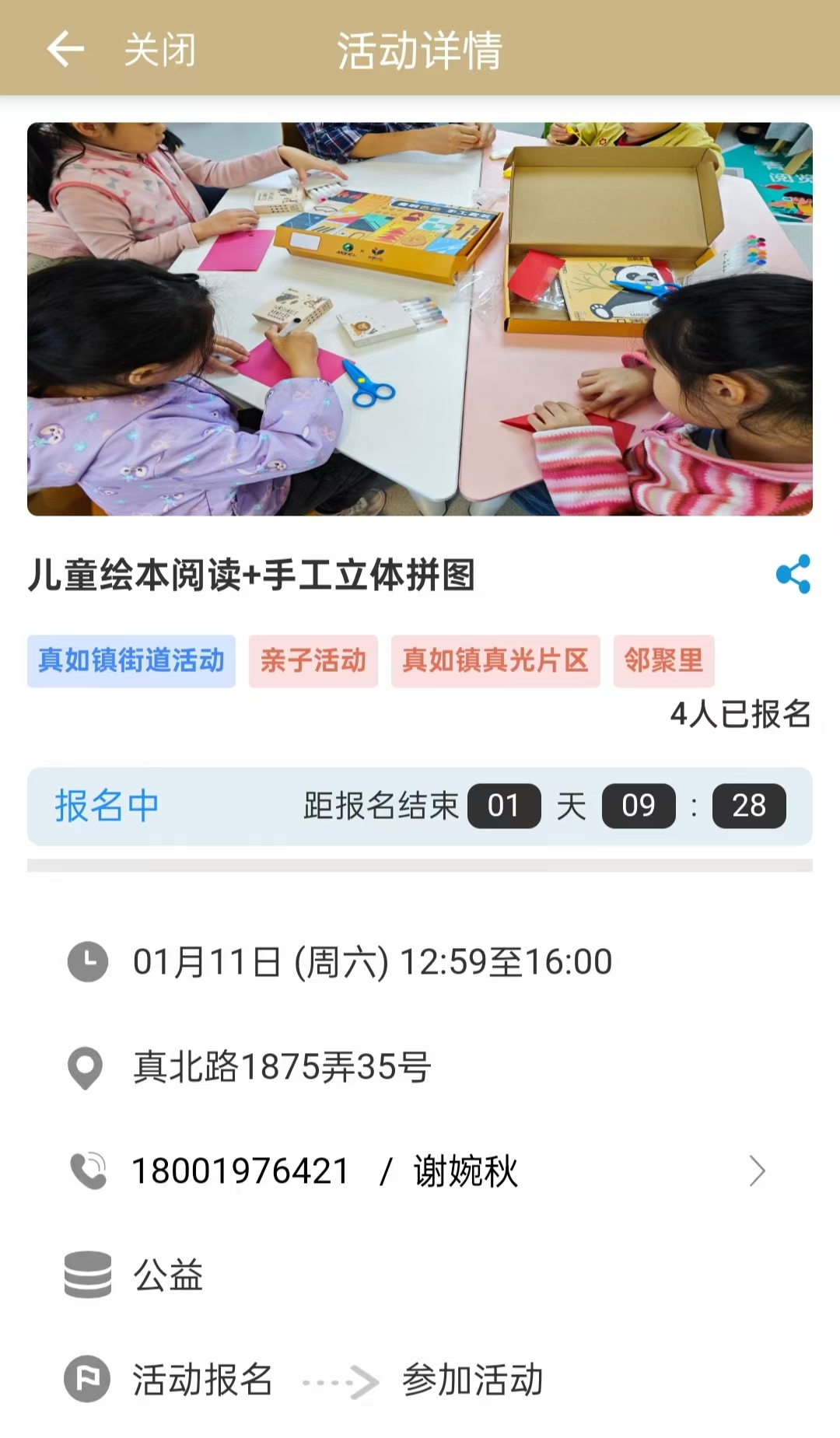Image resolution: width=840 pixels, height=1438 pixels.
Task: Select the 亲子活动 tag
Action: (x=313, y=661)
